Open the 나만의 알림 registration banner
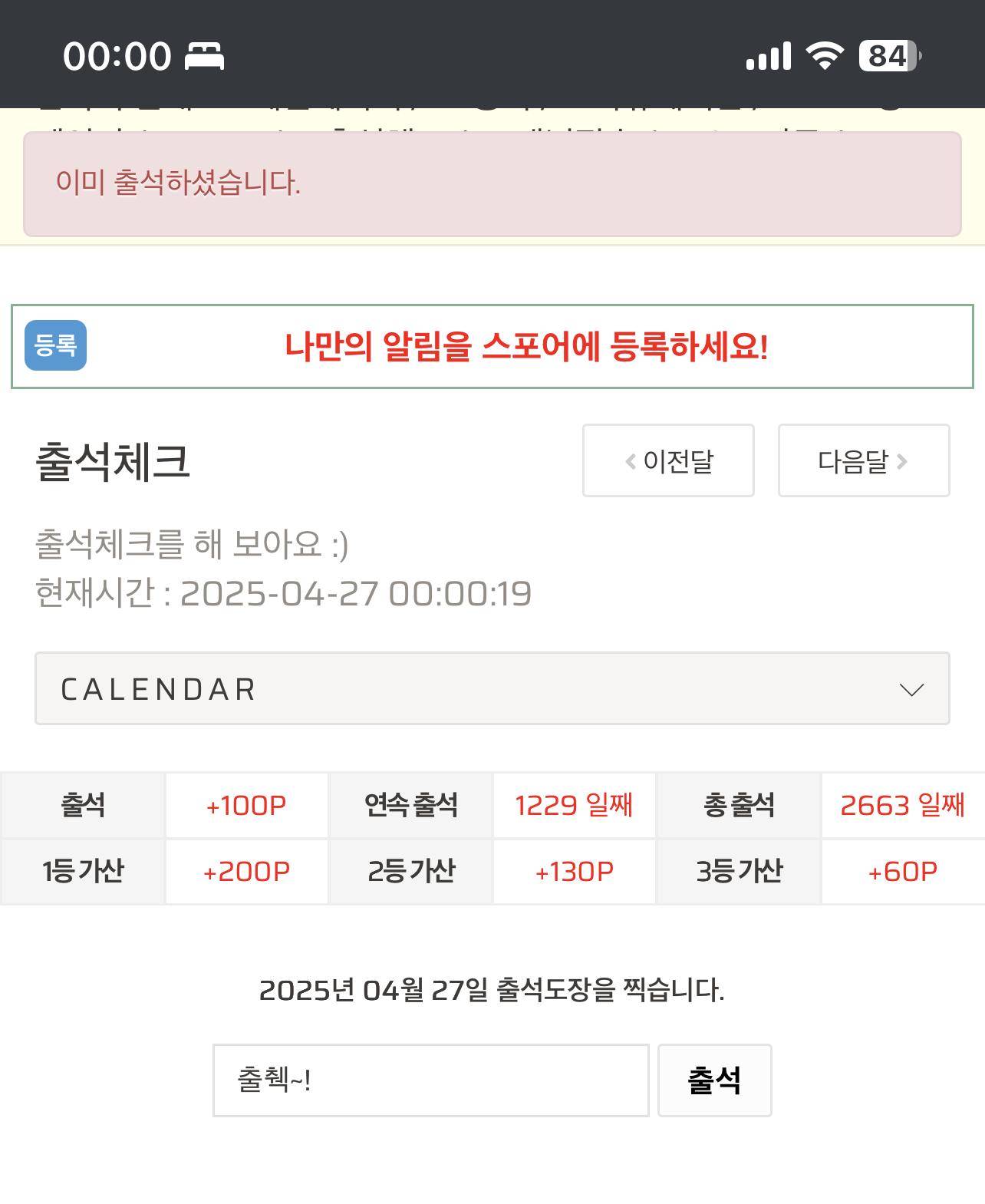 (526, 347)
